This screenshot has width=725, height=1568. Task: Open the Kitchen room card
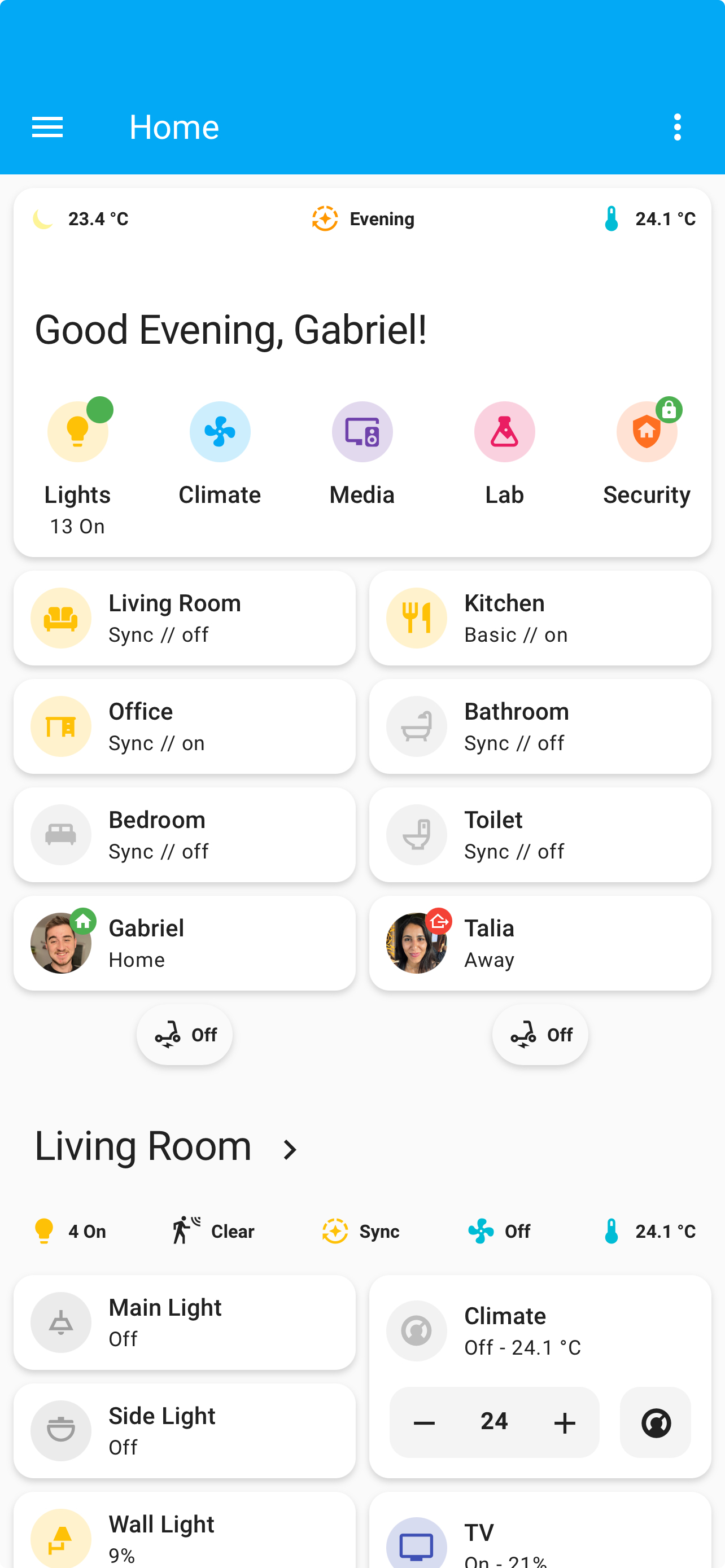540,618
